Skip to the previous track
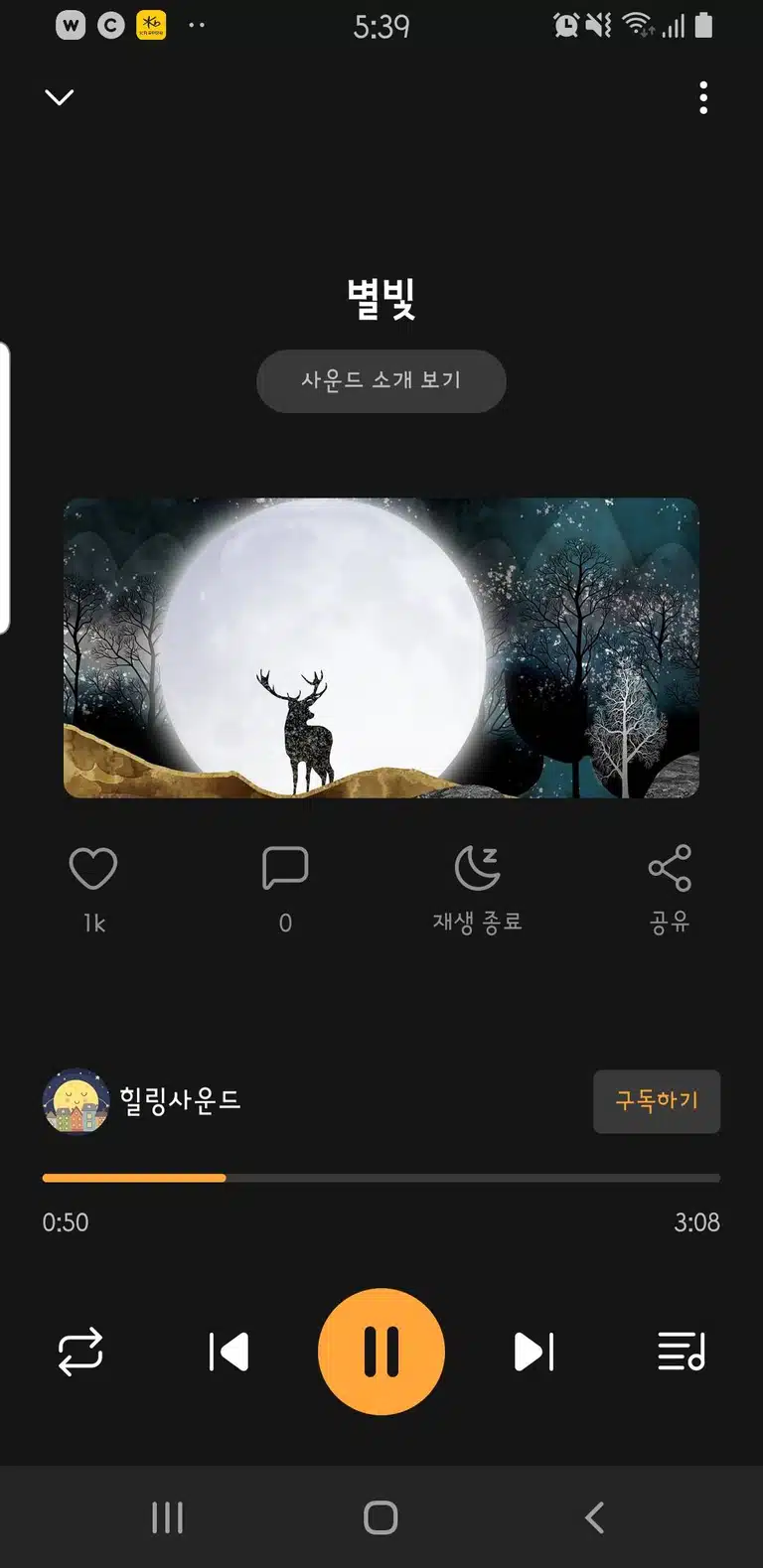The height and width of the screenshot is (1568, 763). (x=229, y=1352)
